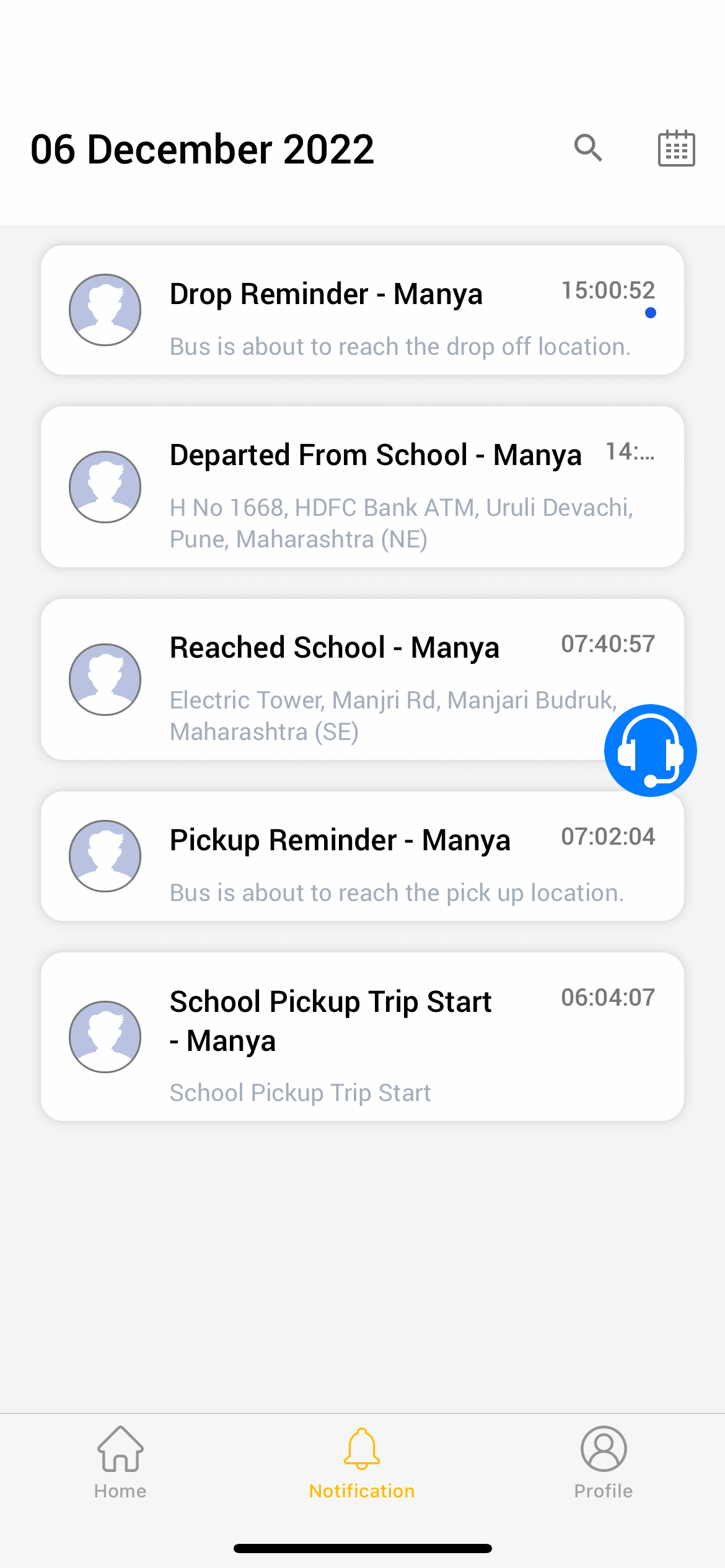Open the Drop Reminder notification

[362, 310]
